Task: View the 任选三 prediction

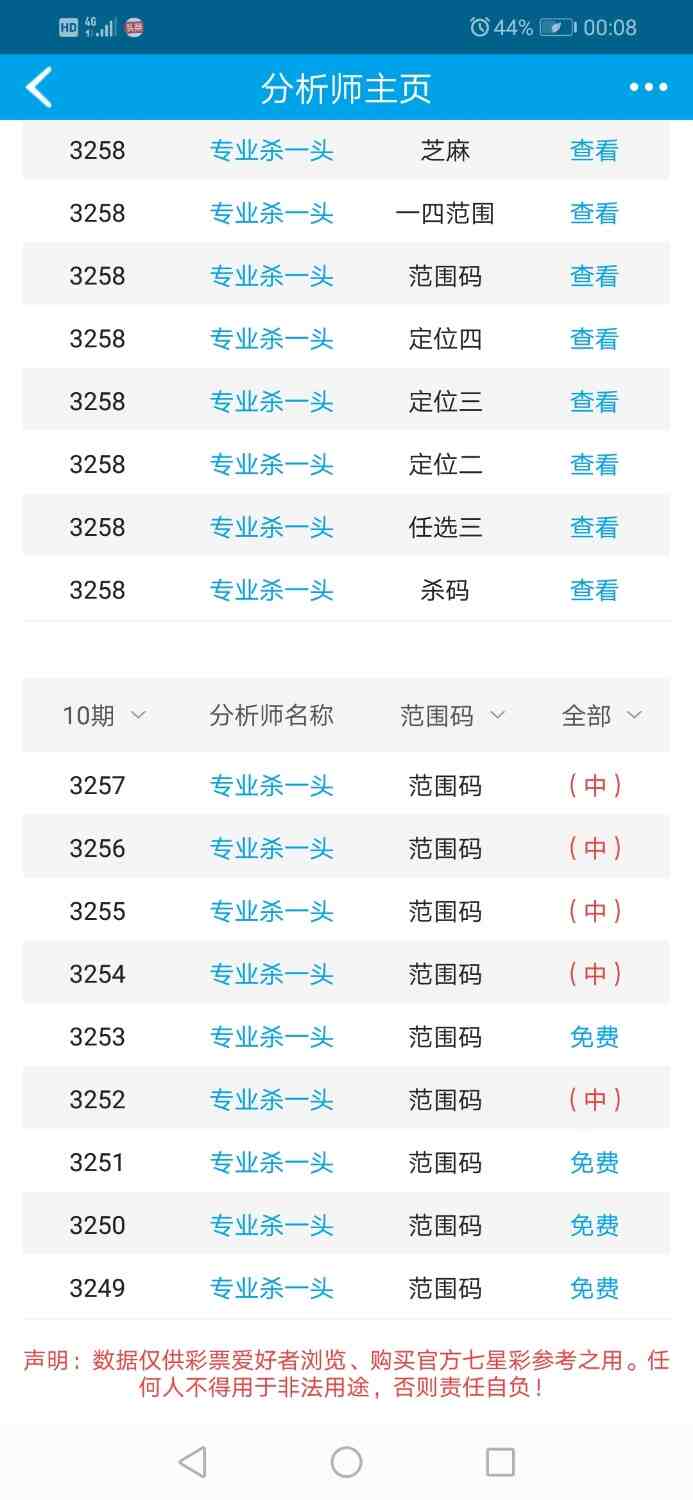Action: point(594,528)
